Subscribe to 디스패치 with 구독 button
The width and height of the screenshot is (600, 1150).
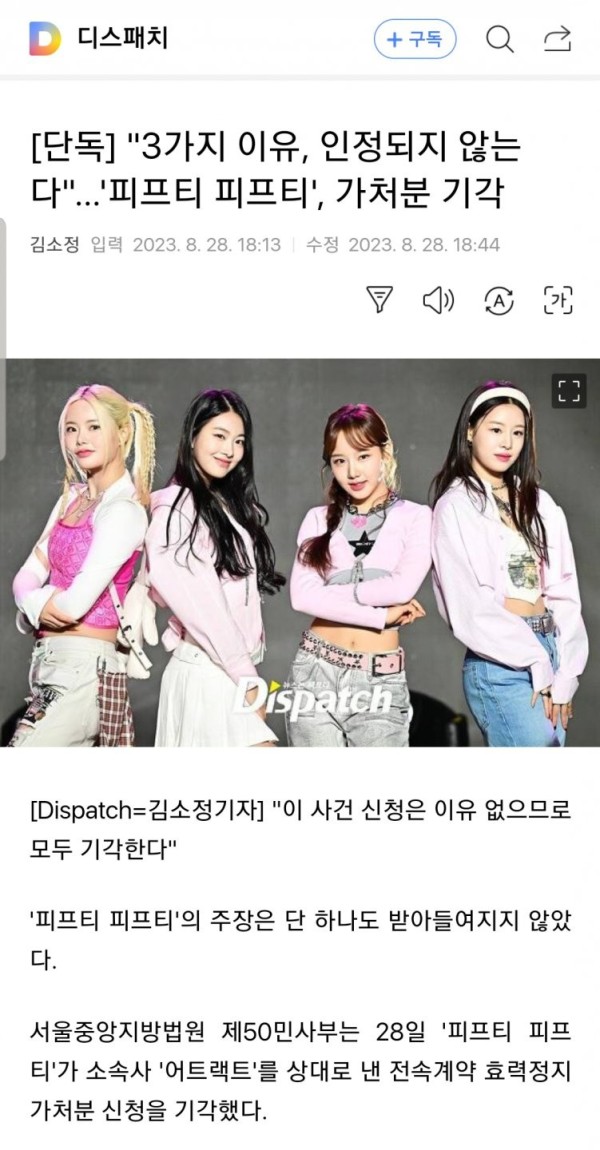click(415, 39)
